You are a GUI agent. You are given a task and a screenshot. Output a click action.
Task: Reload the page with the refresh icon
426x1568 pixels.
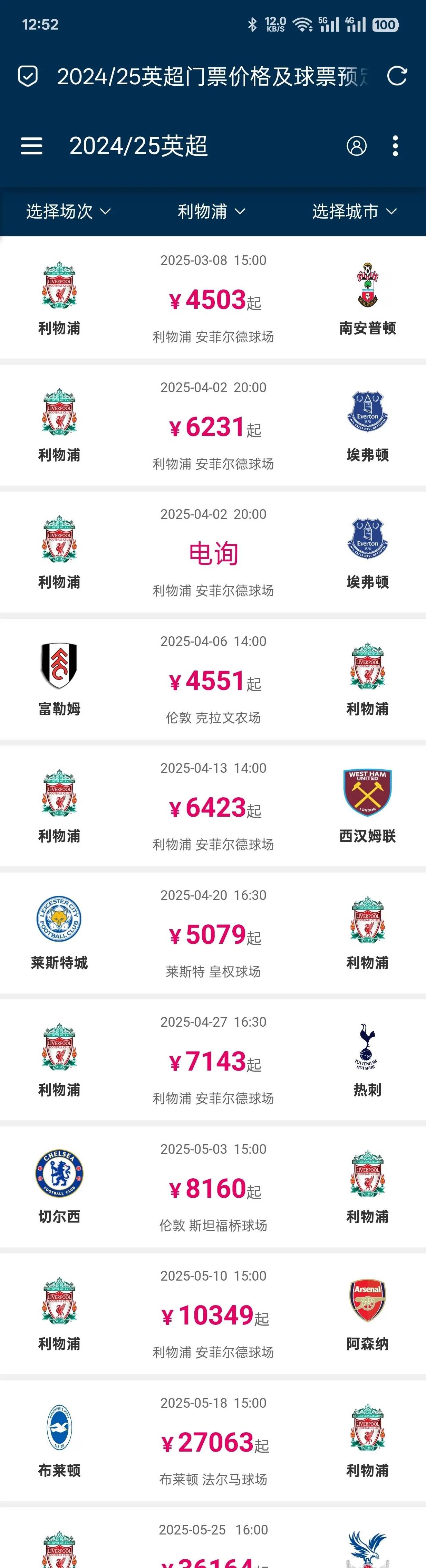(397, 76)
